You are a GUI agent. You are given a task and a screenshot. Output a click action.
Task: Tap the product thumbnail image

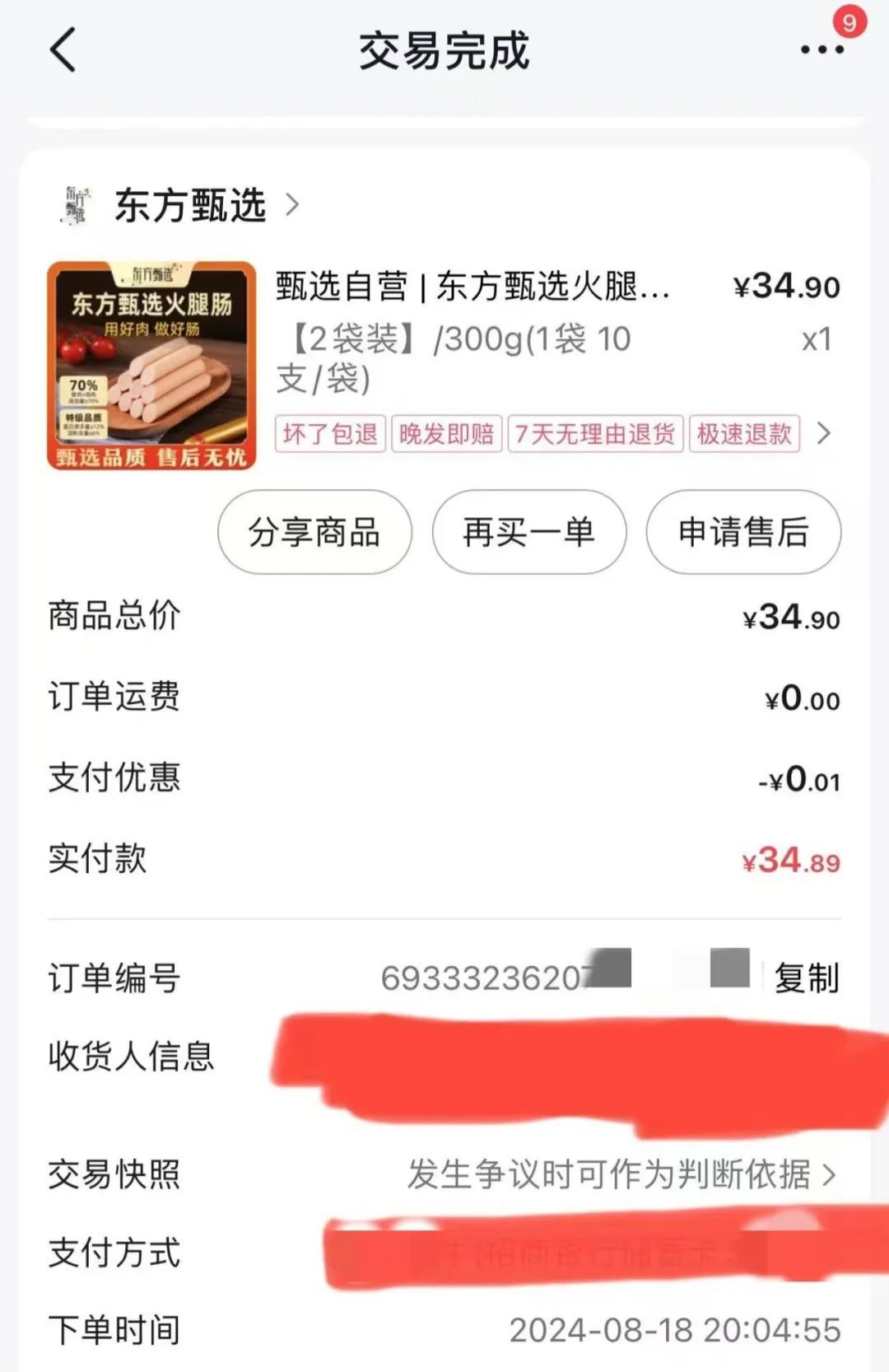[150, 366]
